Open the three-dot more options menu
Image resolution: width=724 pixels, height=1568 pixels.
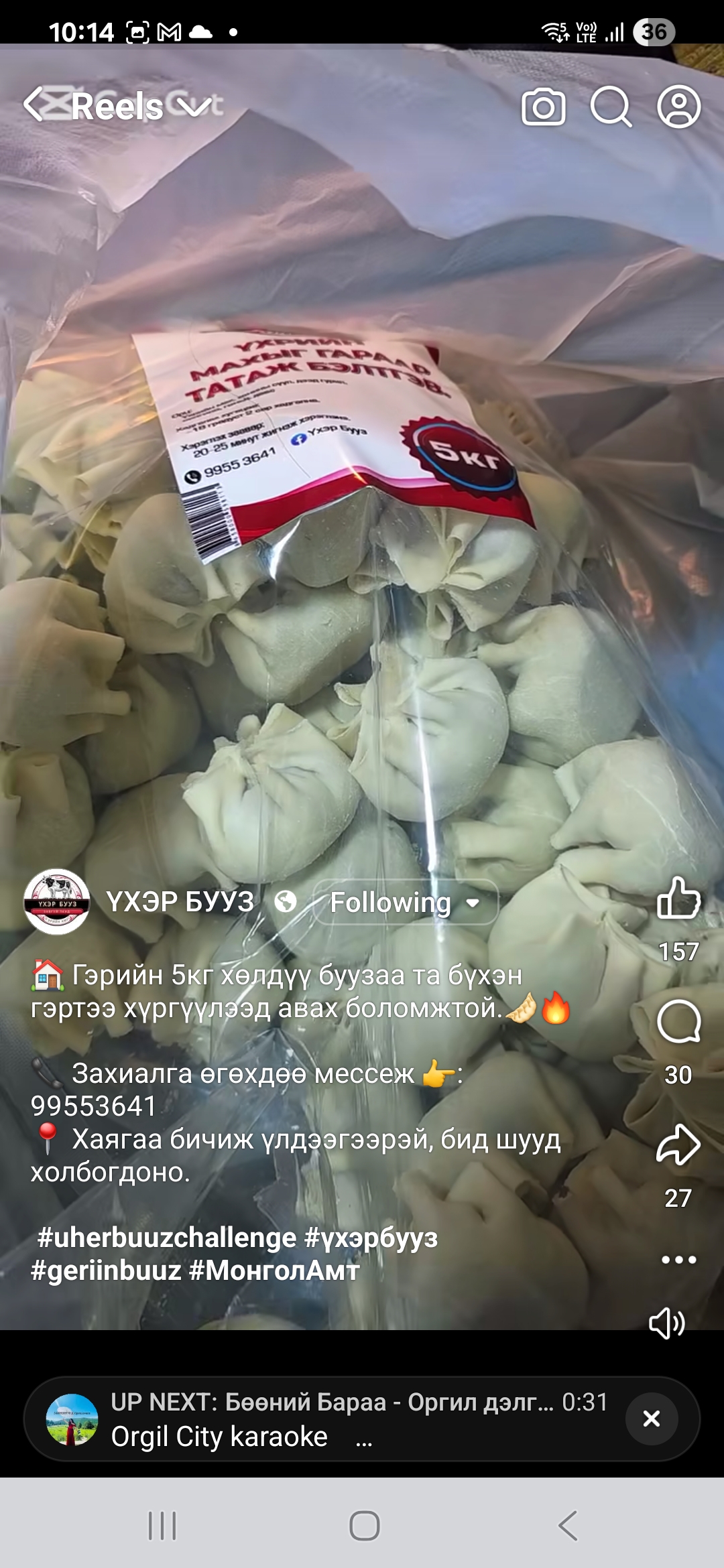coord(678,1260)
